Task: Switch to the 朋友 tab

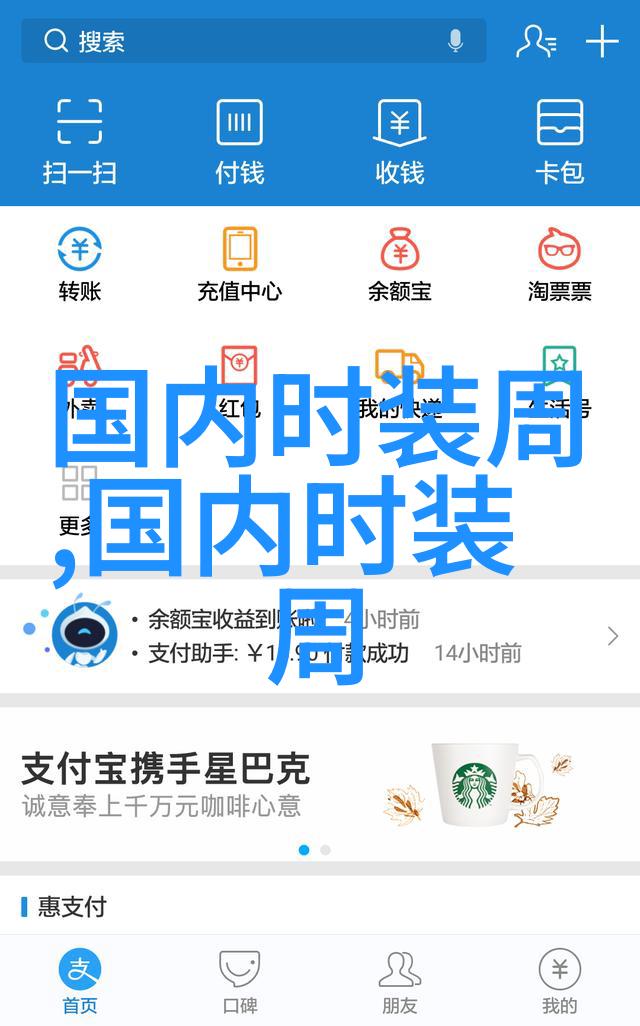Action: [400, 981]
